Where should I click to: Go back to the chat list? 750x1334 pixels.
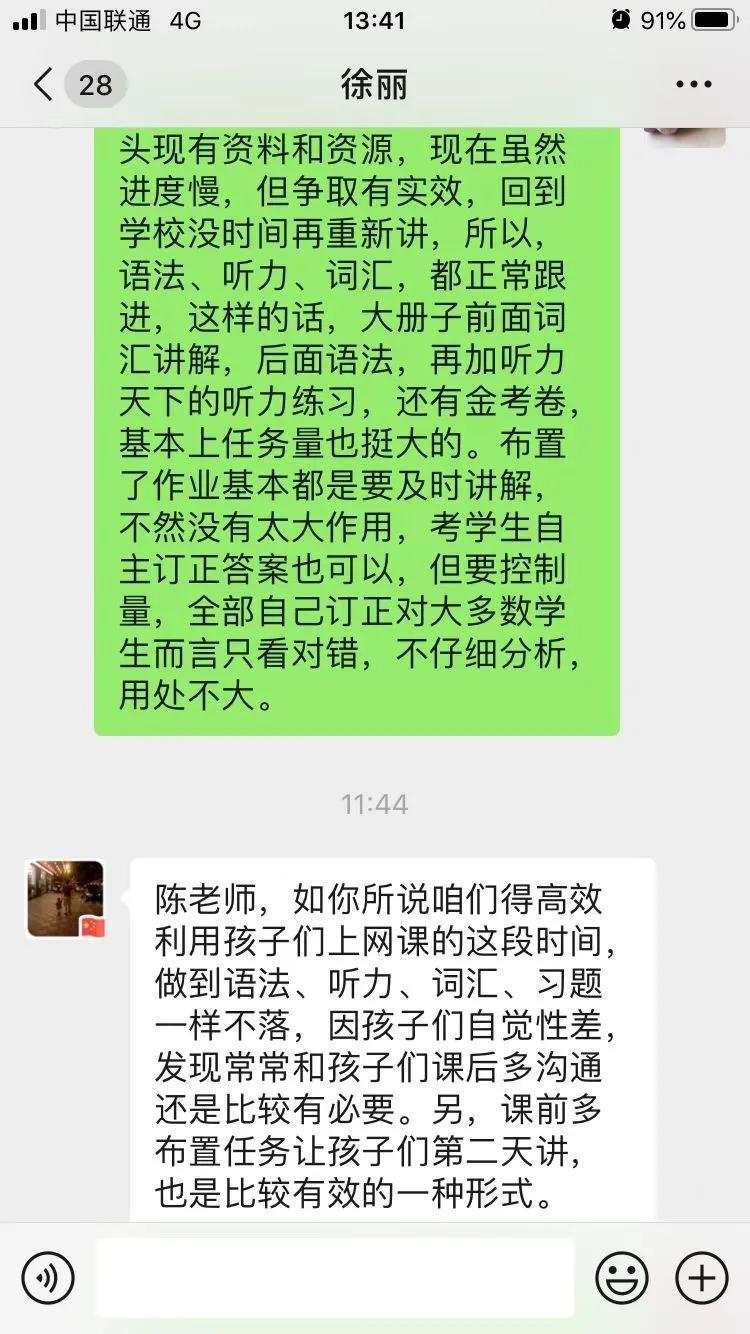[43, 84]
